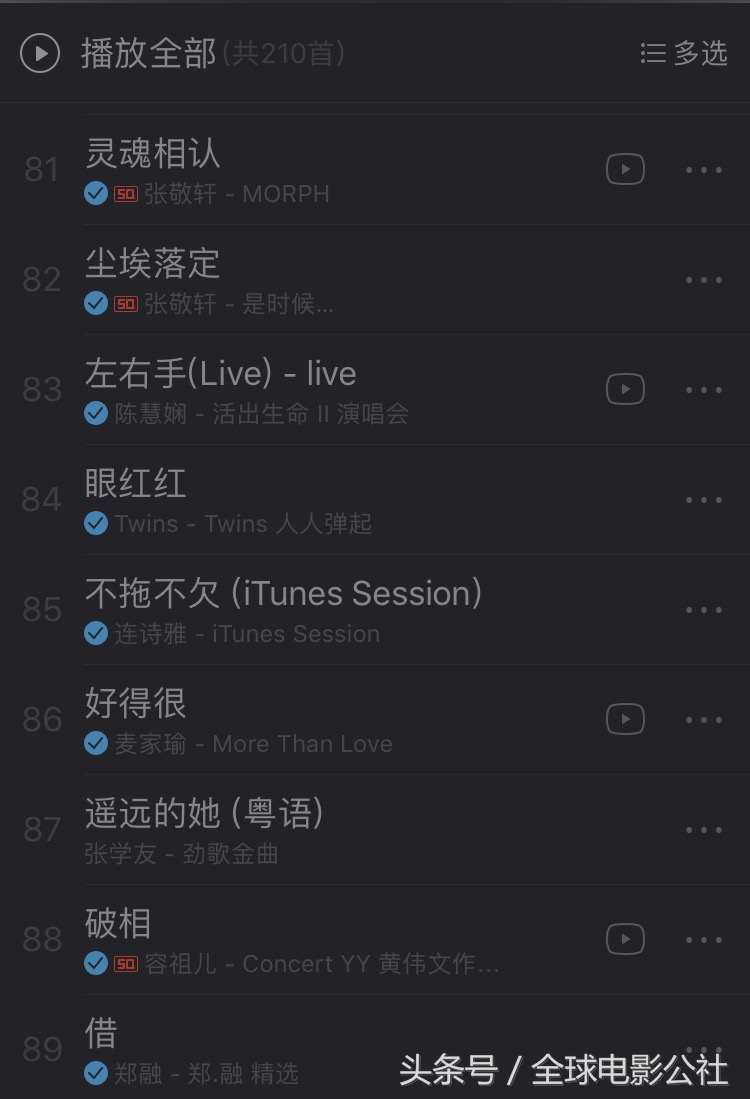Tap the MV icon next to 好得很
This screenshot has height=1099, width=750.
(x=625, y=719)
